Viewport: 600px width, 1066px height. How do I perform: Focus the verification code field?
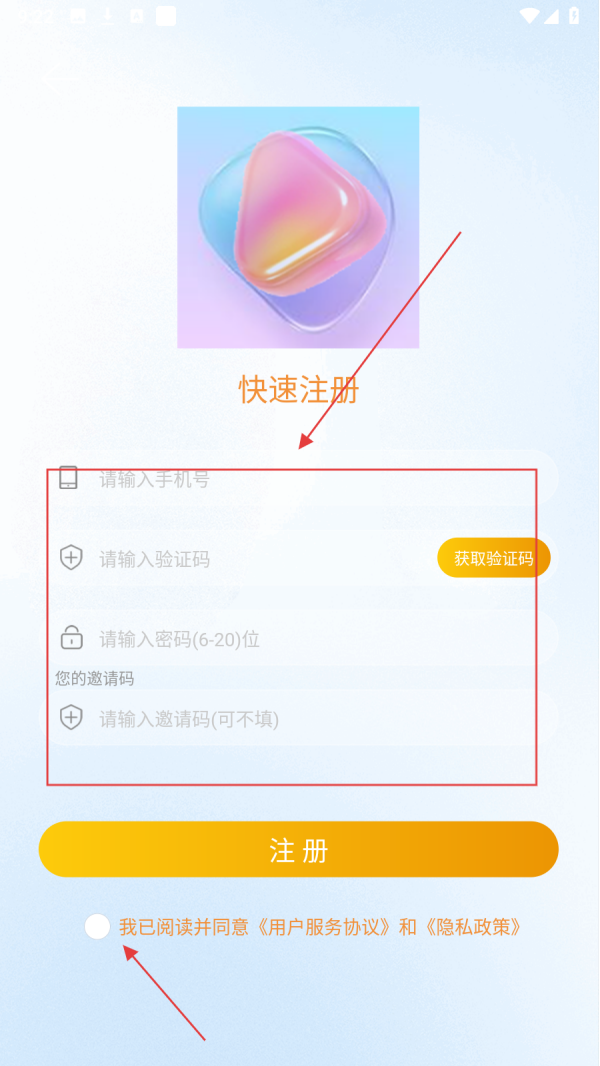(250, 559)
